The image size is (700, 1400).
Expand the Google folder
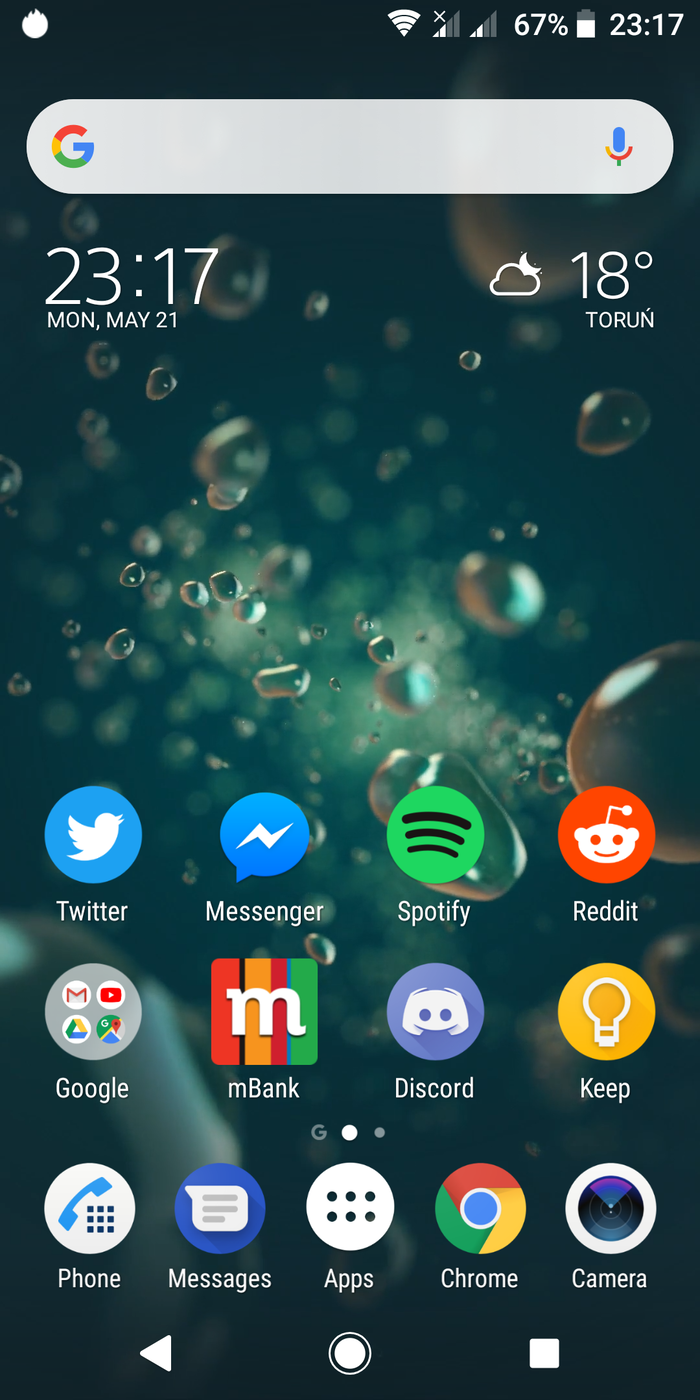point(93,1012)
